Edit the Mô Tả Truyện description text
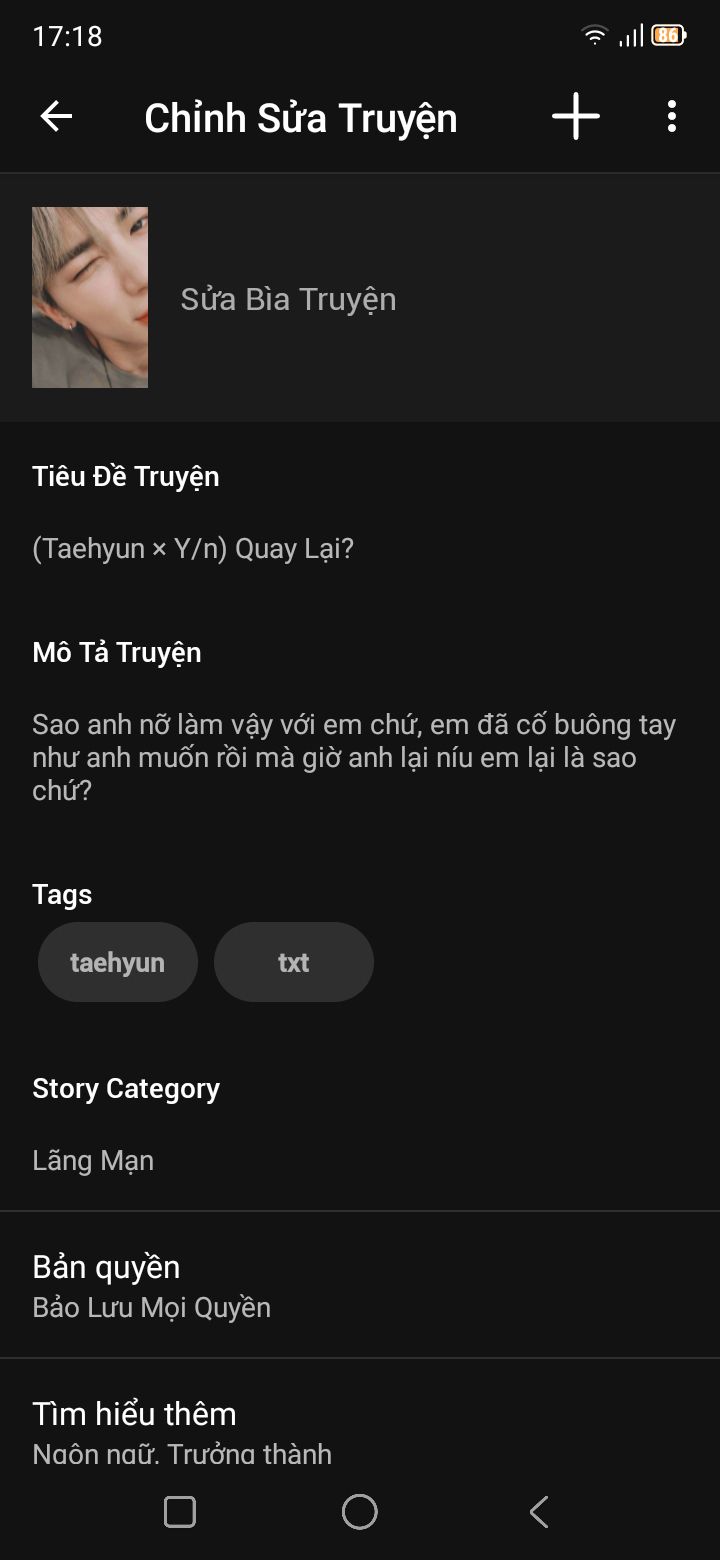This screenshot has width=720, height=1560. (x=354, y=757)
